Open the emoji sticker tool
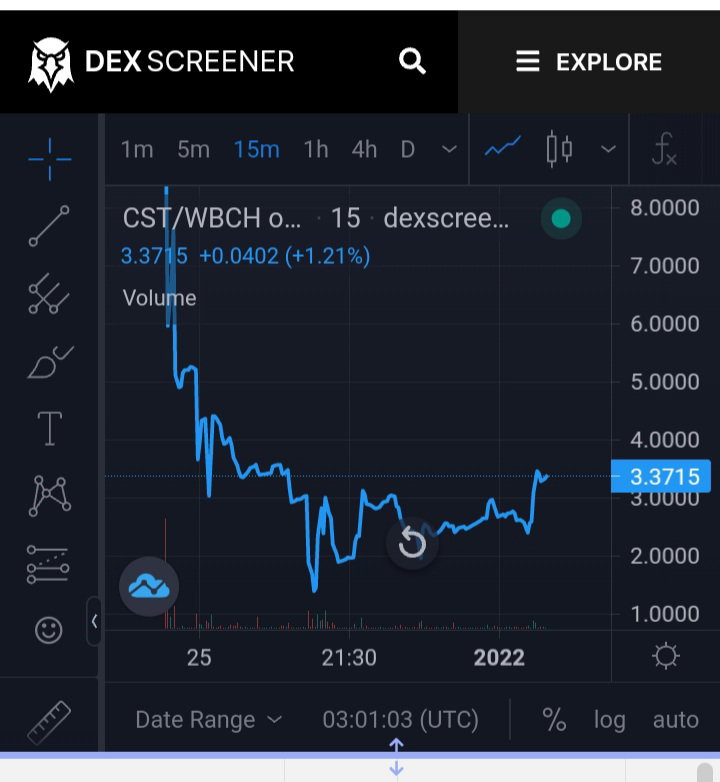The height and width of the screenshot is (782, 720). point(49,630)
